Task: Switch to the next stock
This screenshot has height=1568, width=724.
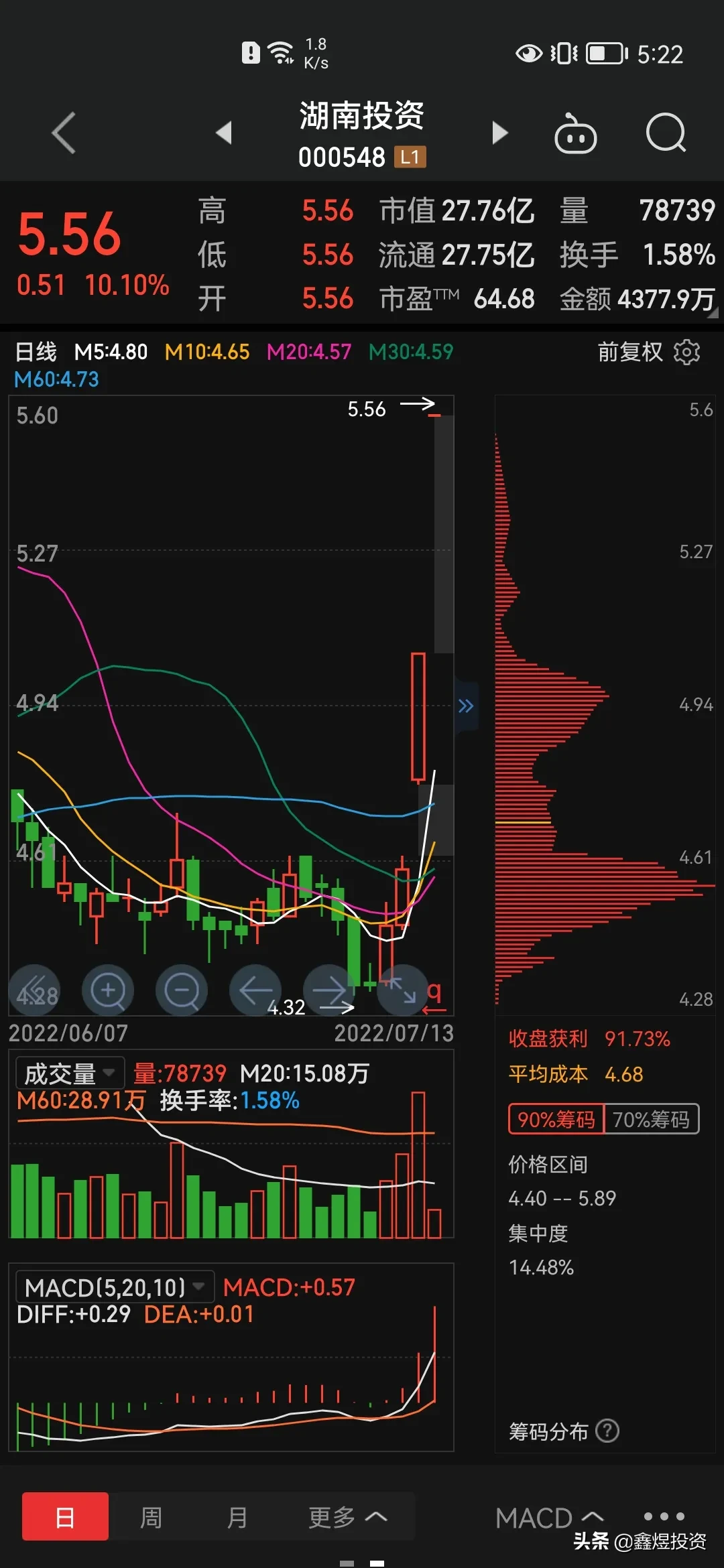Action: pyautogui.click(x=499, y=133)
